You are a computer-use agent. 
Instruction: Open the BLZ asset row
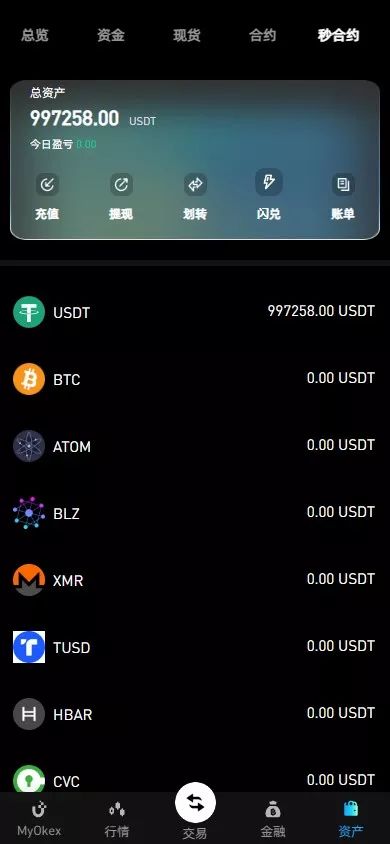click(195, 513)
